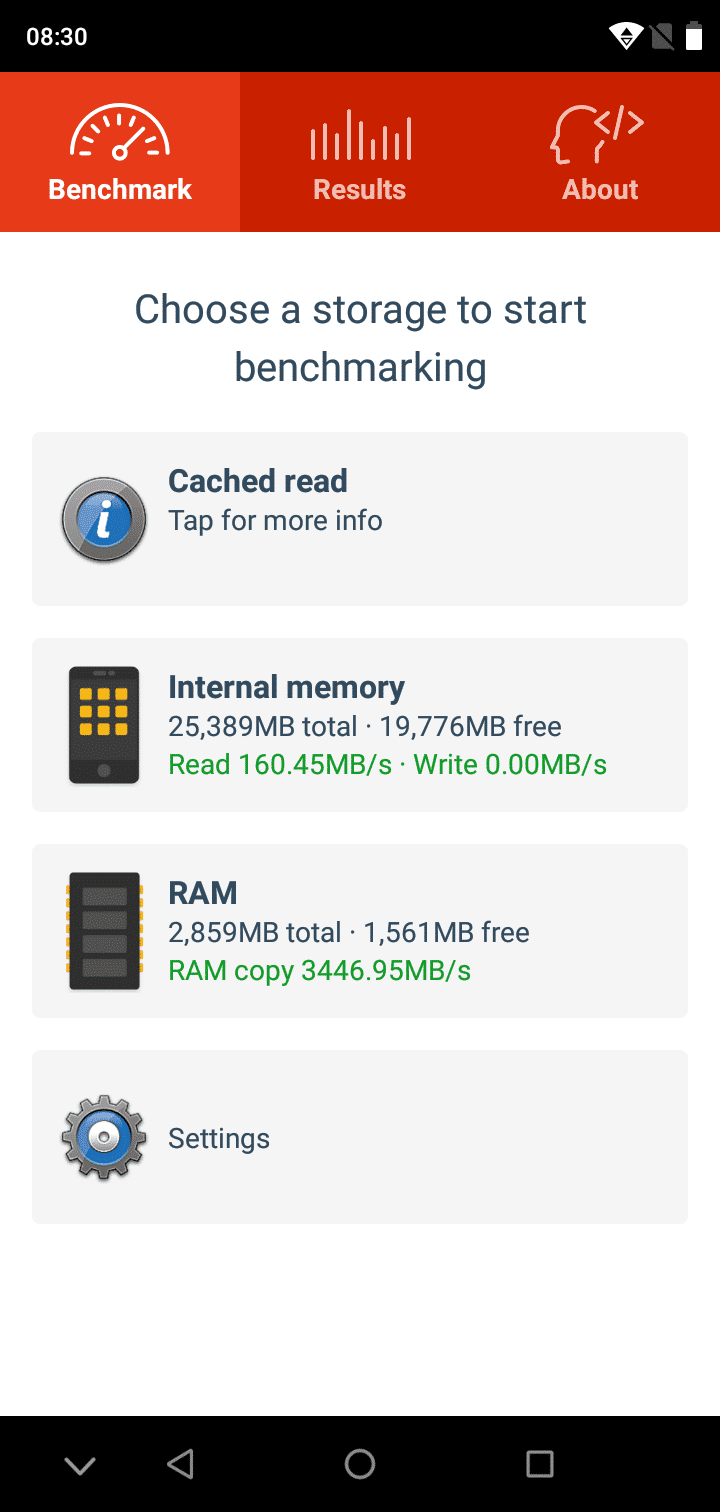Show recent apps
The image size is (720, 1512).
point(540,1464)
